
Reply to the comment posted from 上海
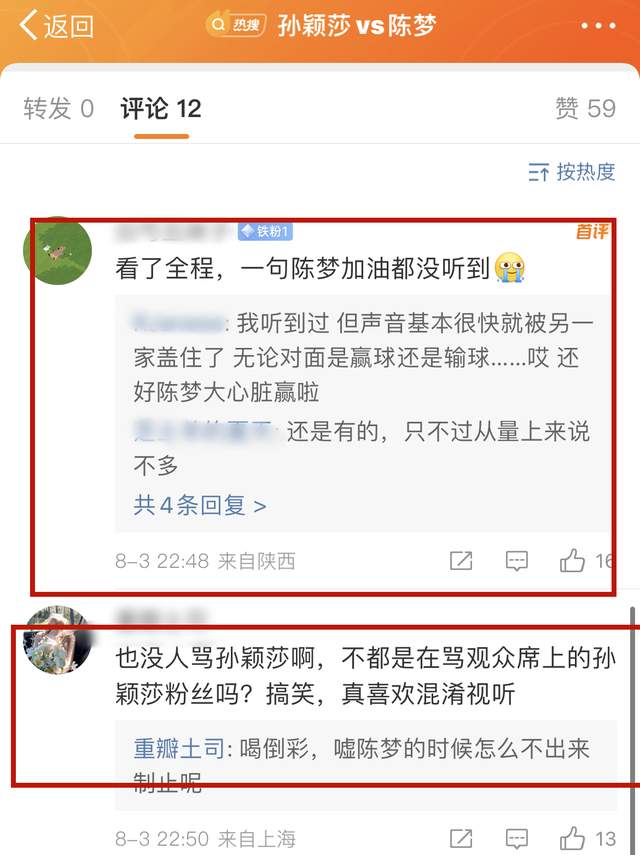pyautogui.click(x=516, y=838)
